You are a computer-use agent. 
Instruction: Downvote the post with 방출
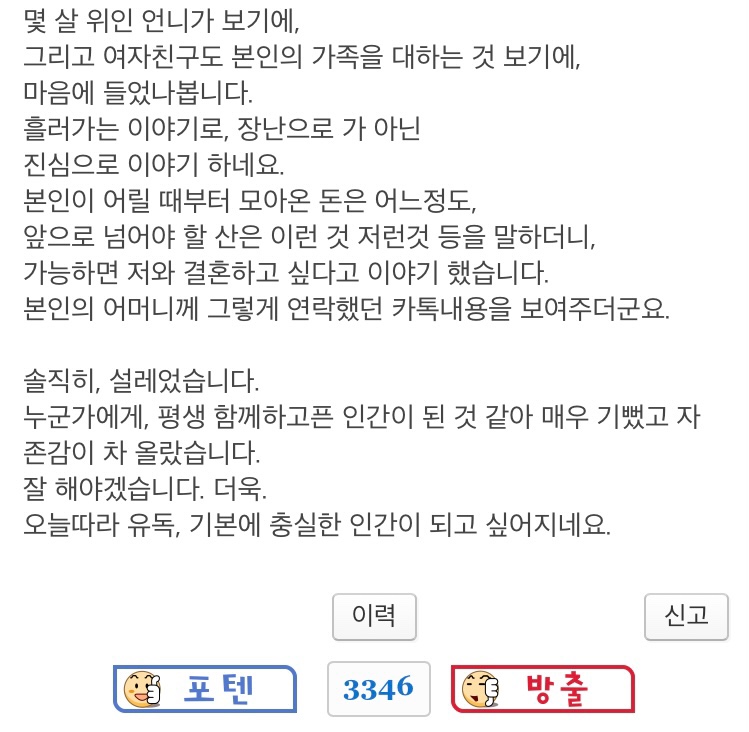(x=543, y=688)
